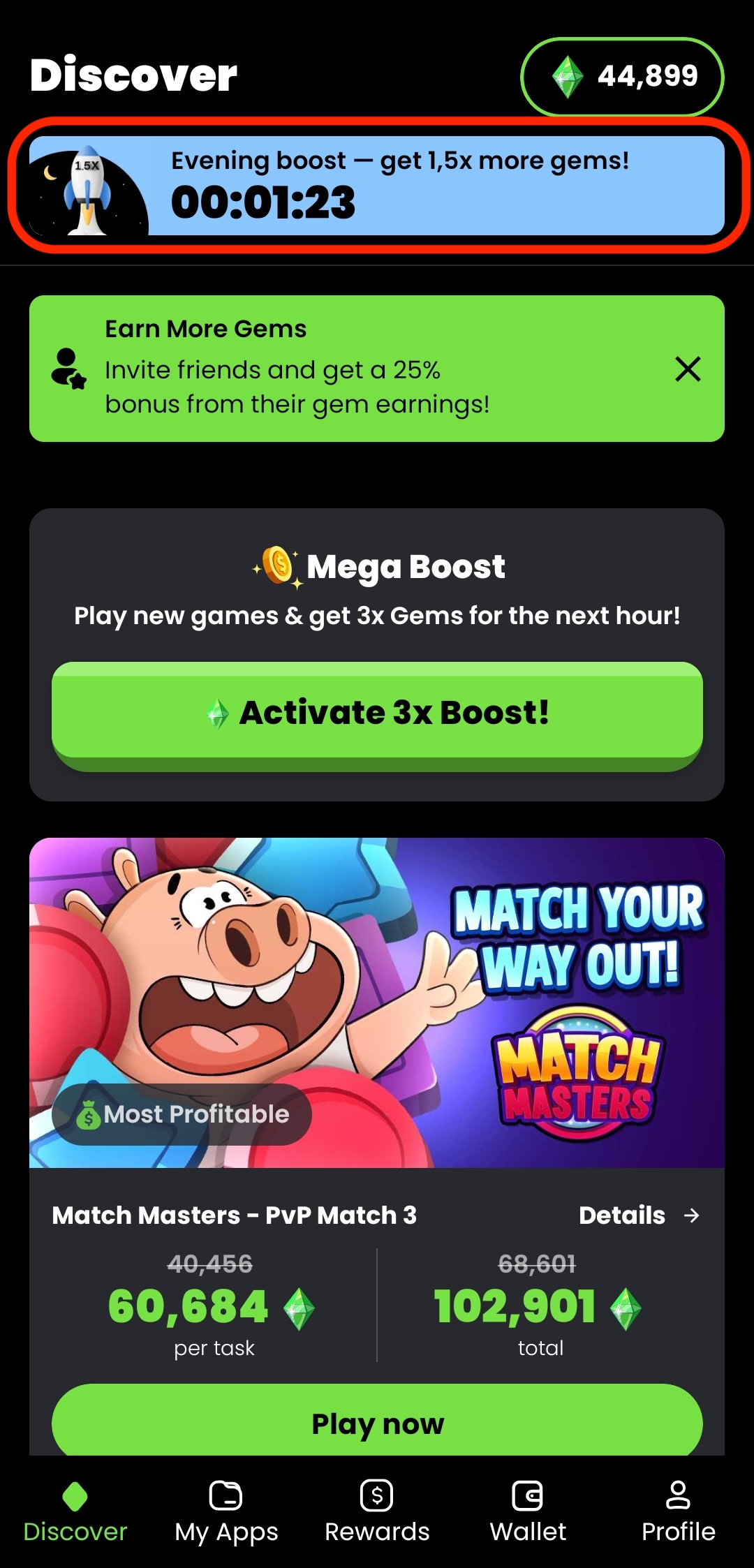Switch to the Discover tab
The image size is (754, 1568).
point(75,1512)
